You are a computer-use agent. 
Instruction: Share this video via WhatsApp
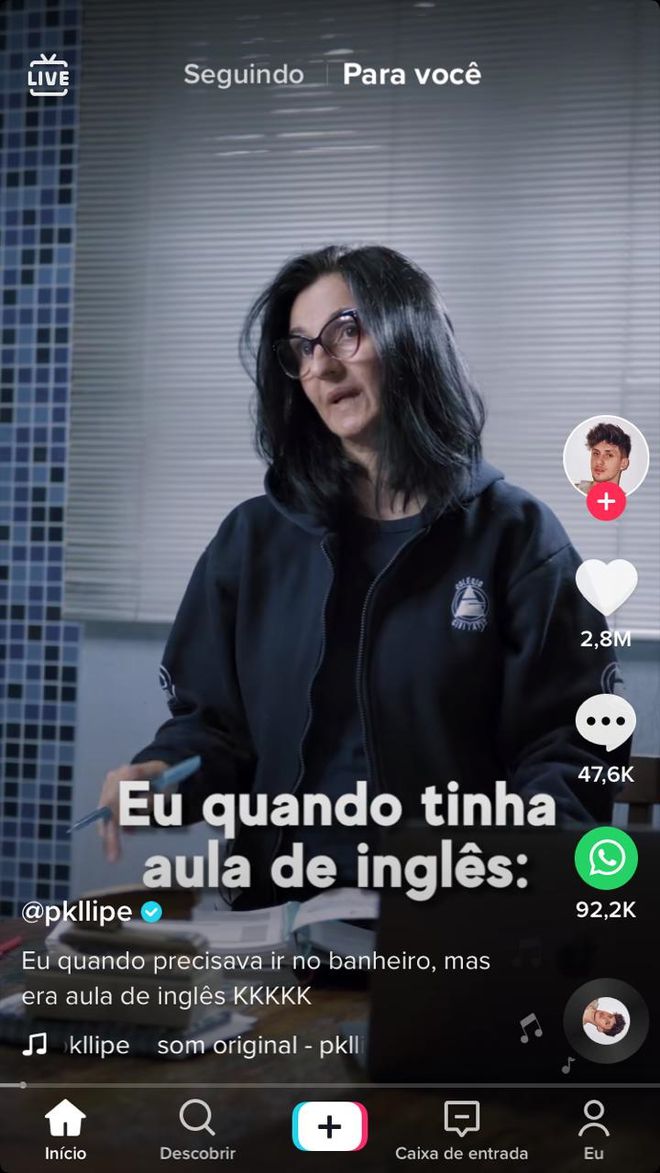tap(606, 859)
